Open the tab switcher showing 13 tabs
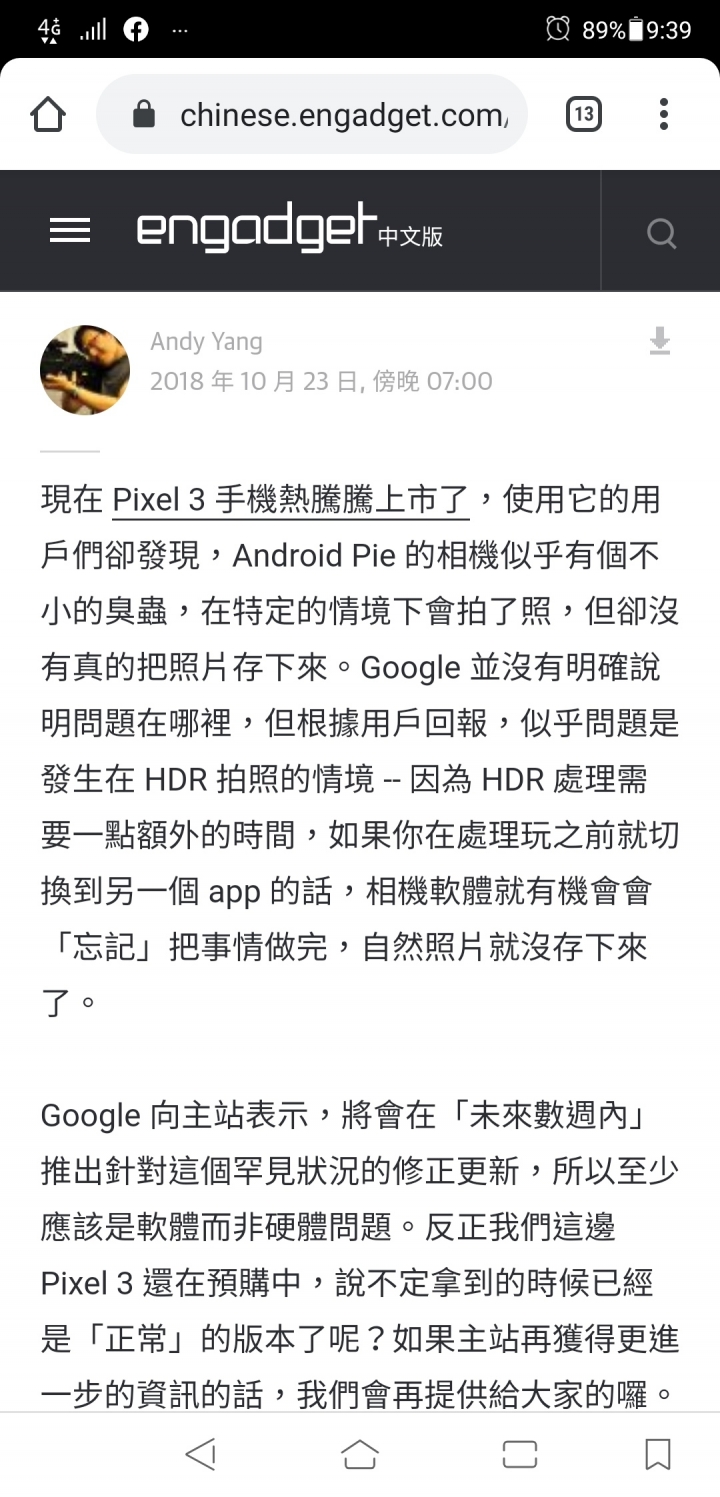Screen dimensions: 720x1497 coord(584,115)
